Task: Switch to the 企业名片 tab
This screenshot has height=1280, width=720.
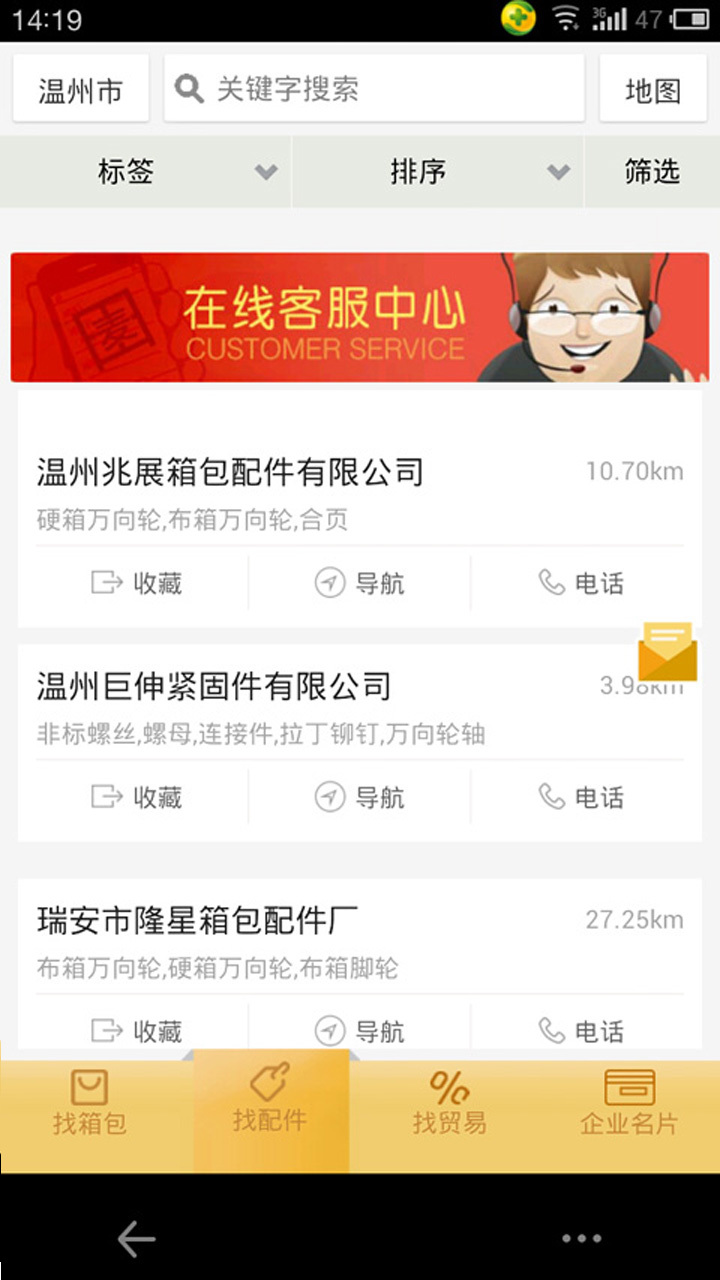Action: pyautogui.click(x=629, y=1103)
